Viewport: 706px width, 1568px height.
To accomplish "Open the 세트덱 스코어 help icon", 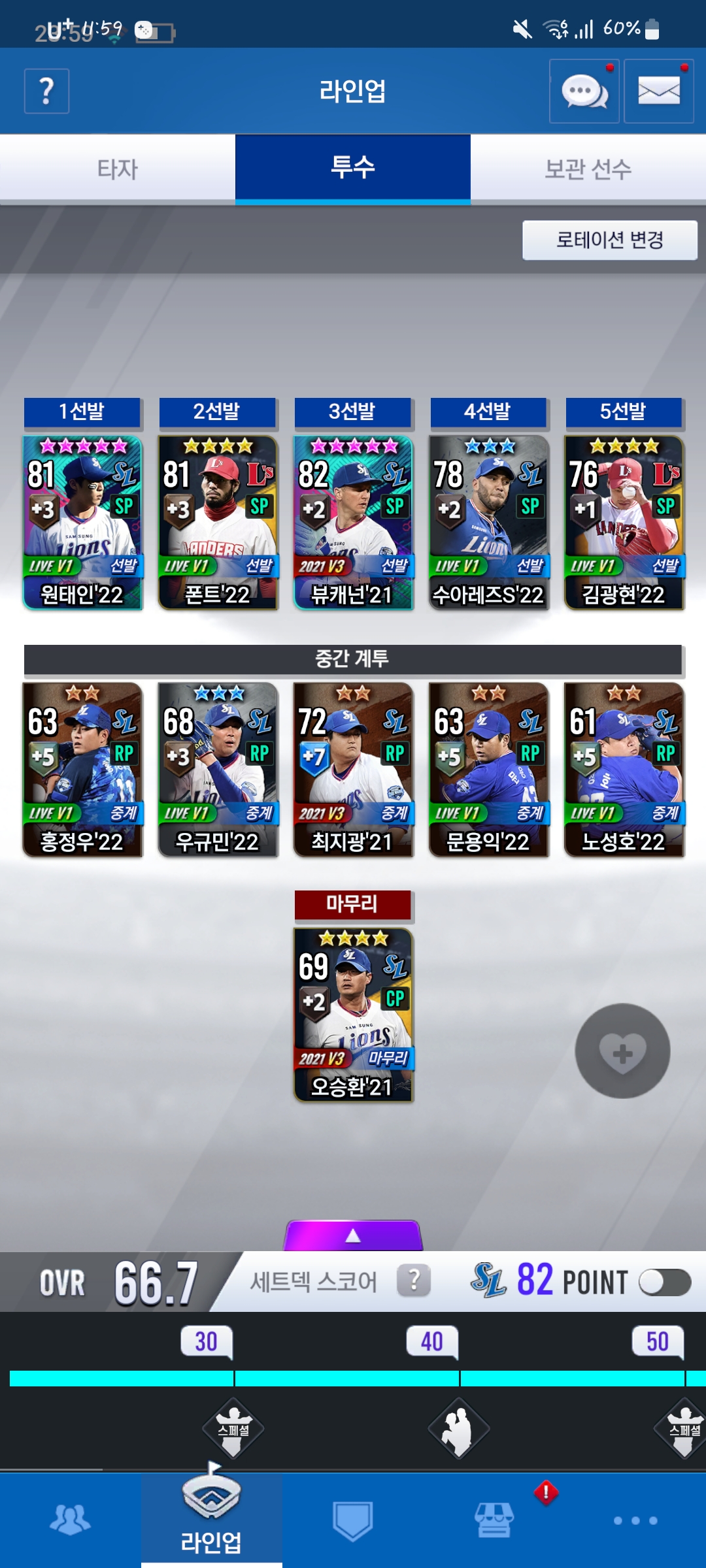I will (x=414, y=1281).
